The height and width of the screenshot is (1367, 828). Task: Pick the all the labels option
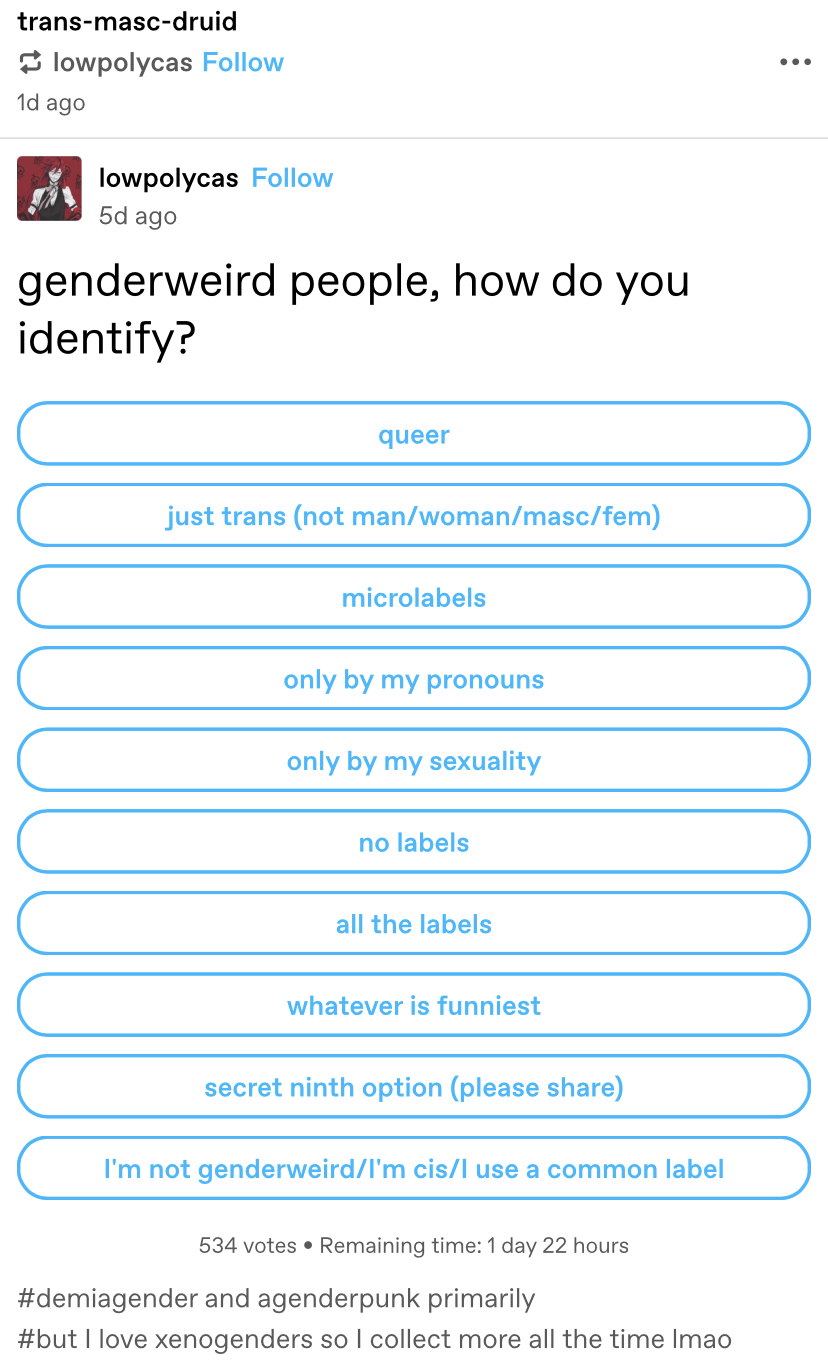414,924
